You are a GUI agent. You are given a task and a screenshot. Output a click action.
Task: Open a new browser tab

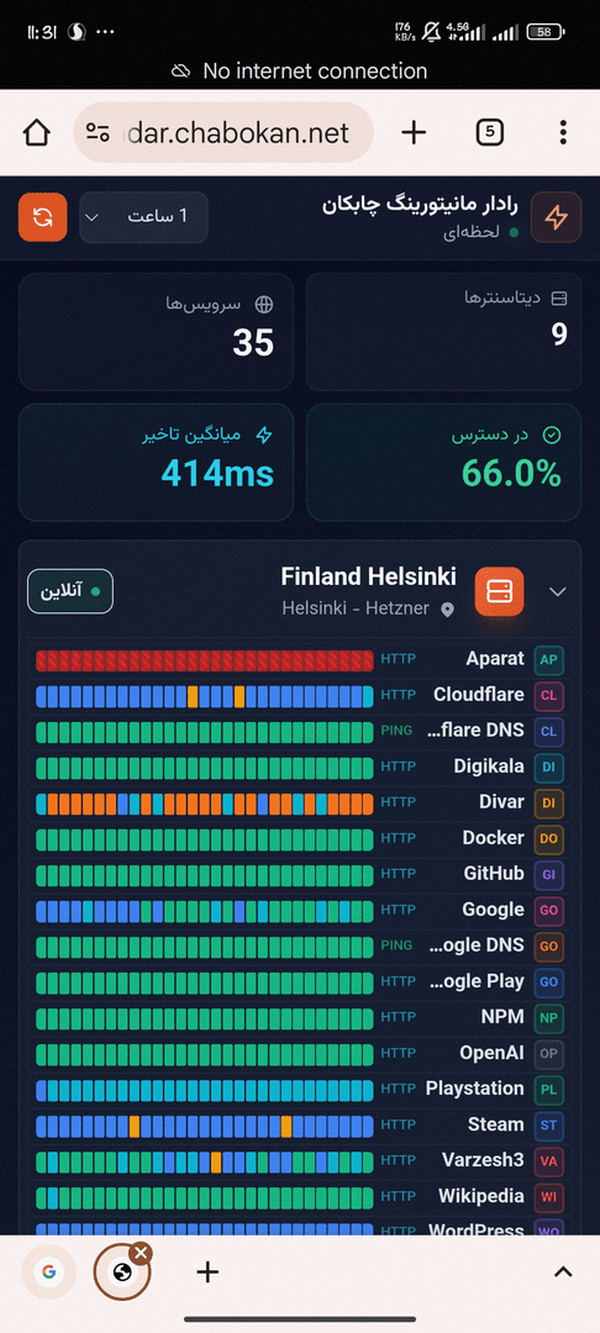[x=413, y=132]
